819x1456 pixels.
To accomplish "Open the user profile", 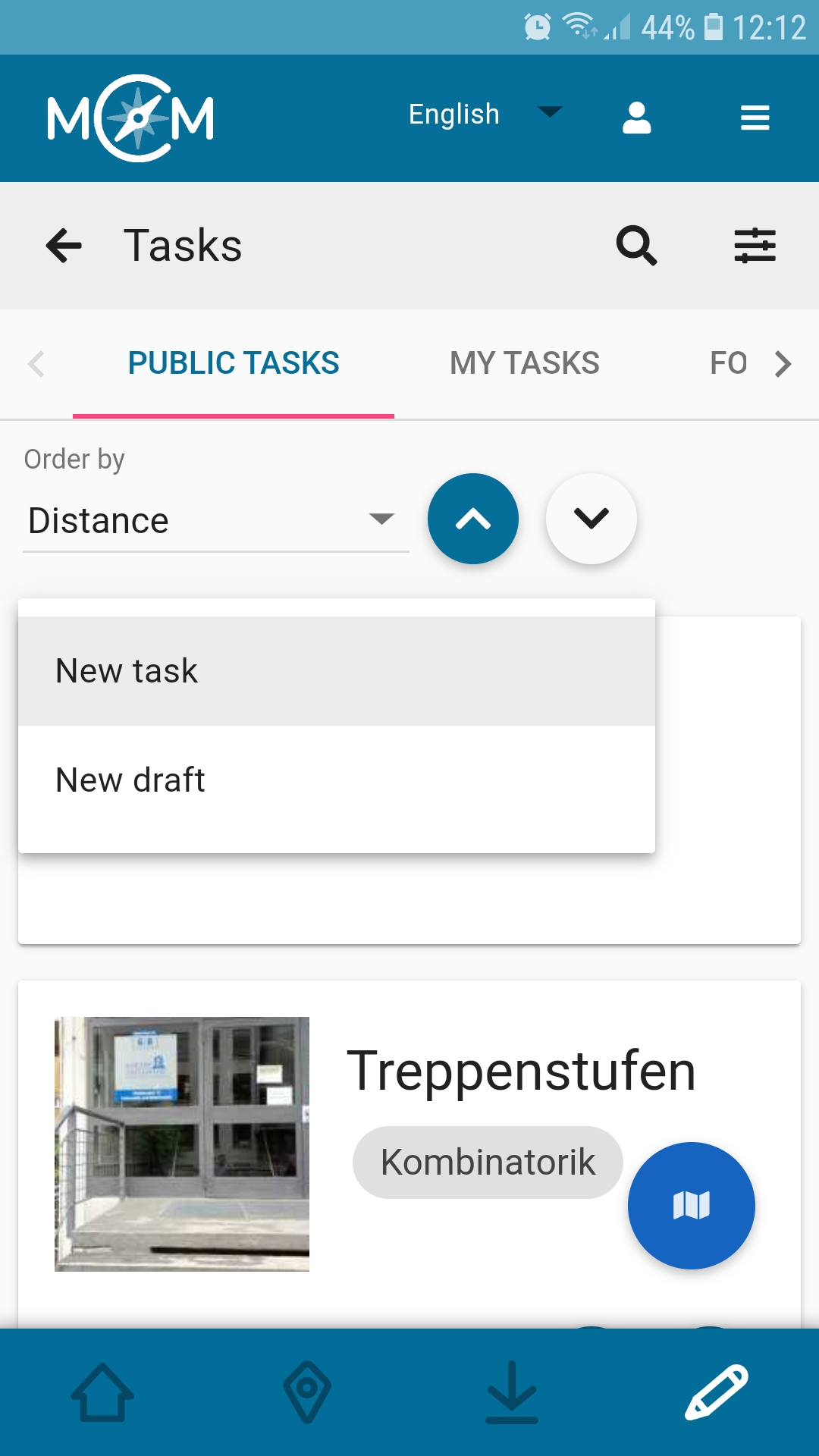I will tap(636, 118).
